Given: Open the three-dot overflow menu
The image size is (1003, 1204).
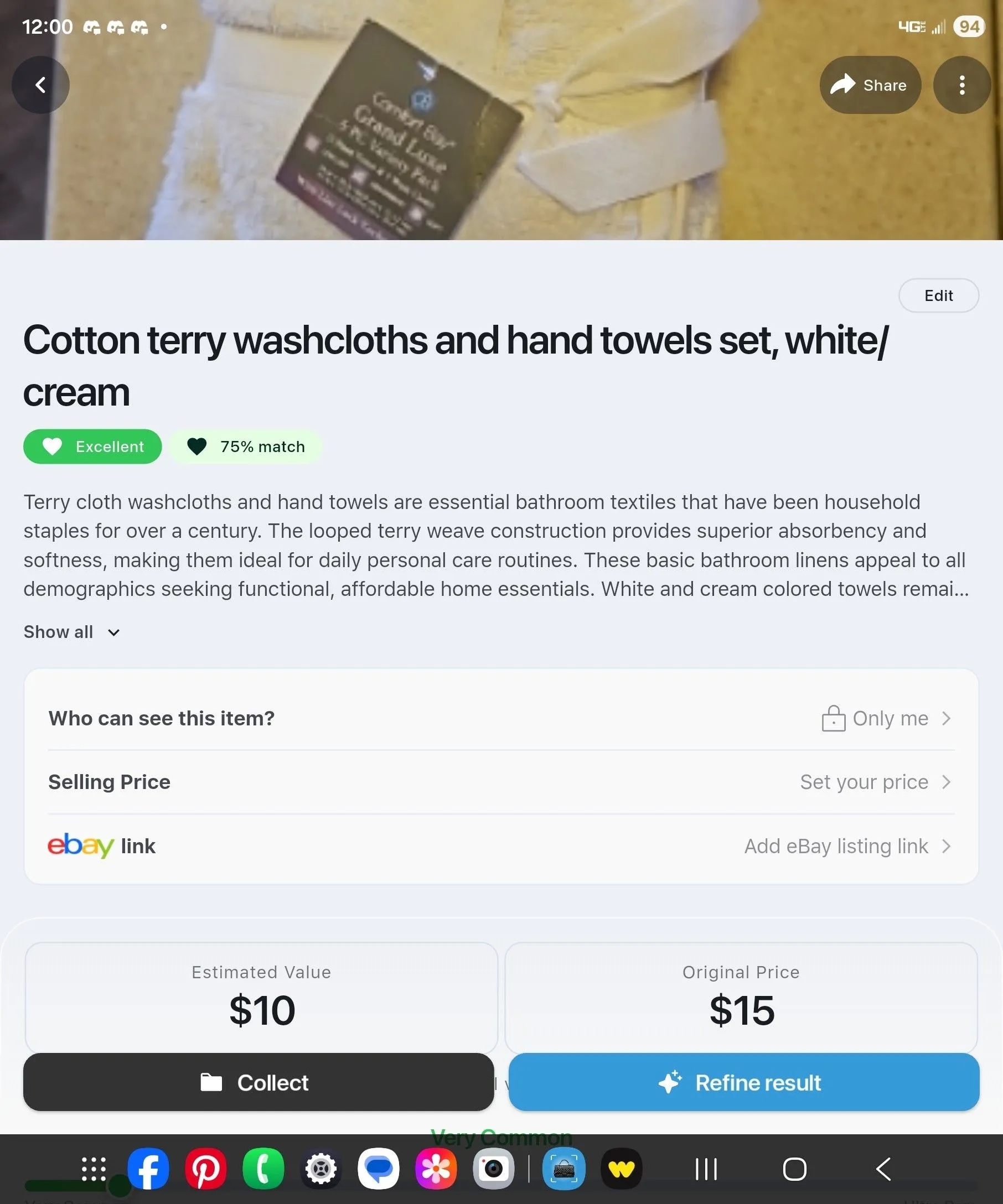Looking at the screenshot, I should pos(961,85).
